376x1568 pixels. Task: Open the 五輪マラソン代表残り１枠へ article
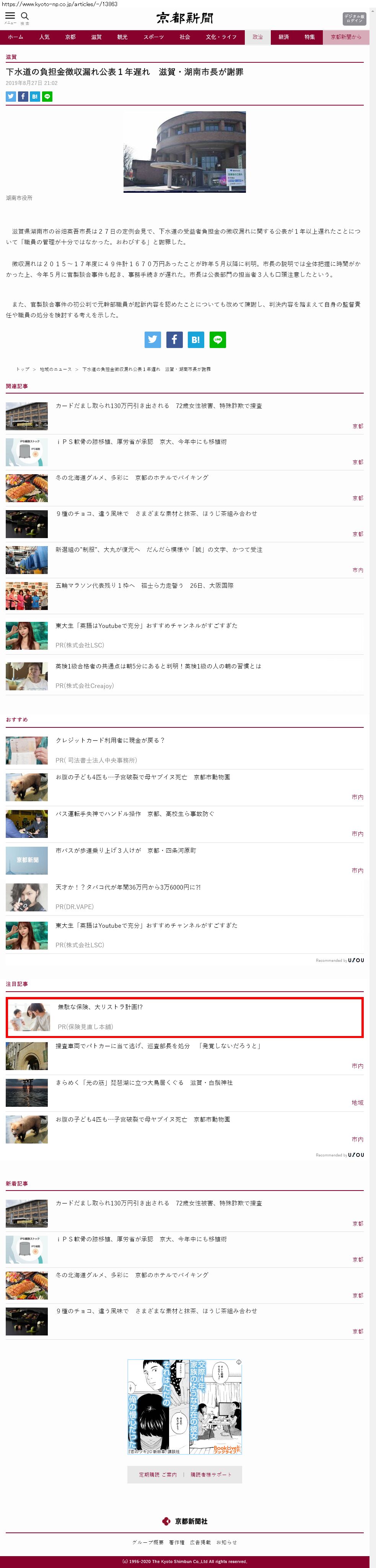coord(144,586)
